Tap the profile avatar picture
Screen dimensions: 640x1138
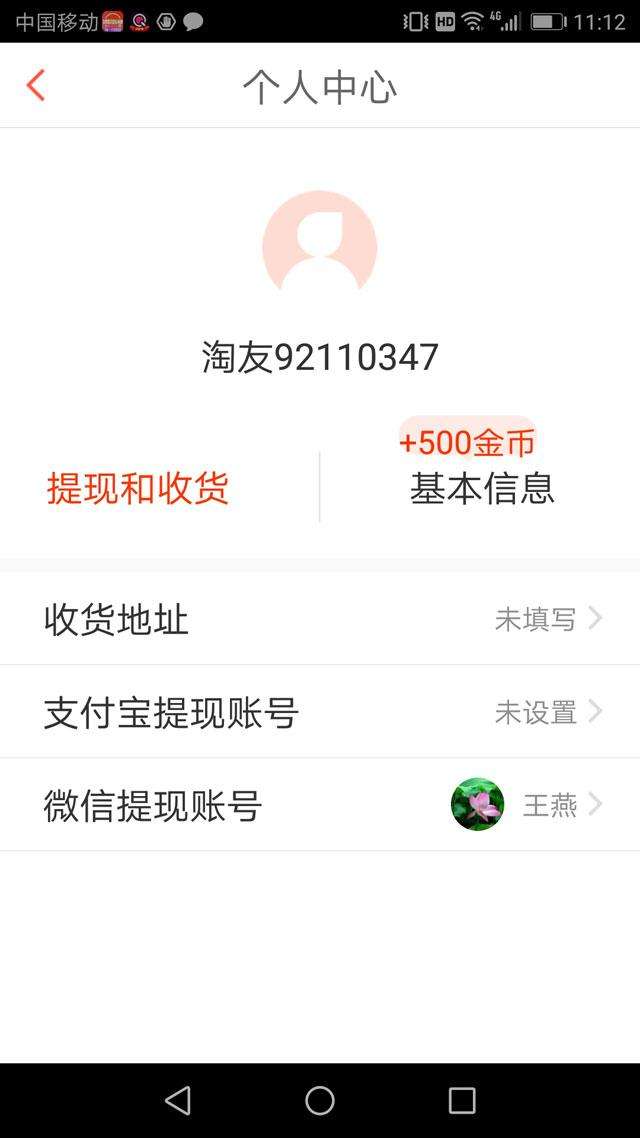click(x=319, y=247)
